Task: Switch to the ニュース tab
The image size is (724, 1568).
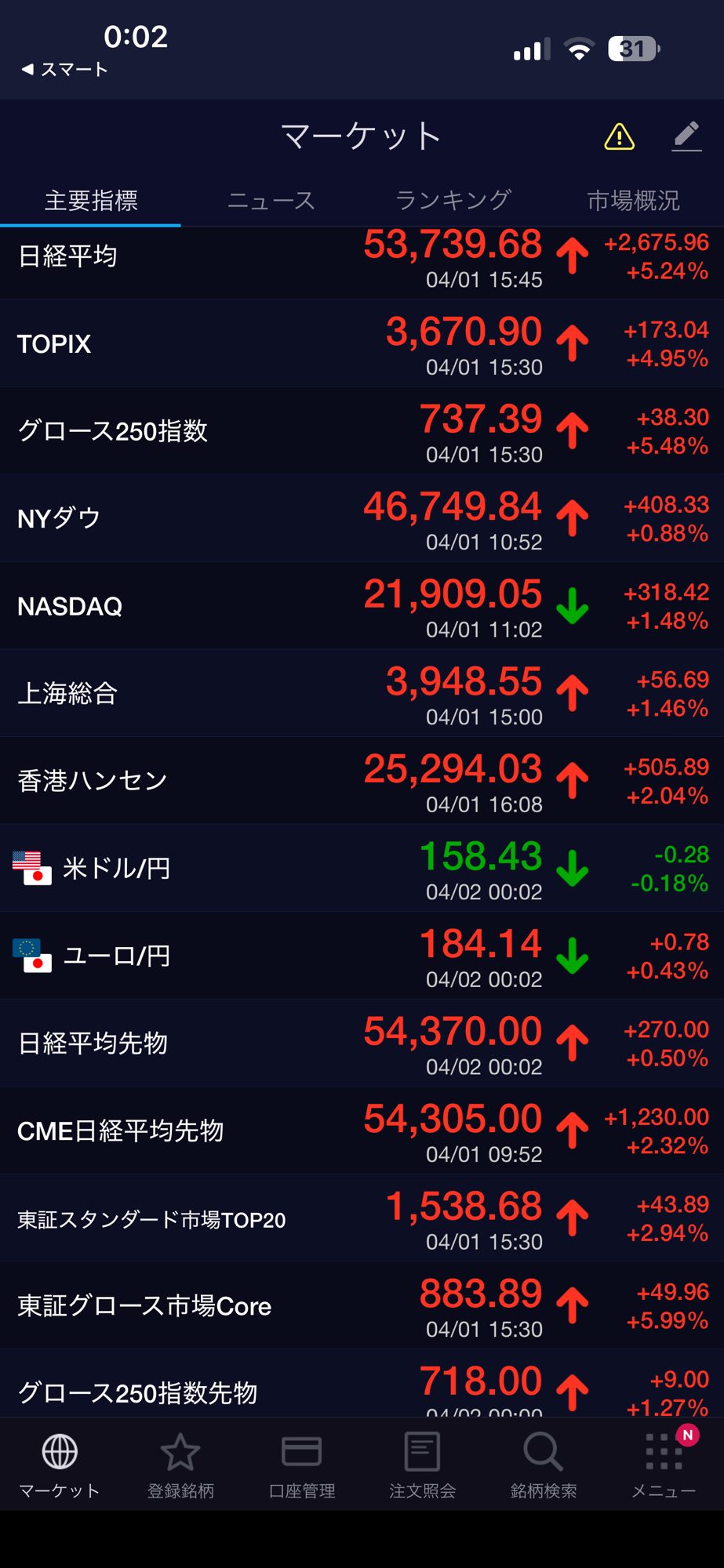Action: click(271, 201)
